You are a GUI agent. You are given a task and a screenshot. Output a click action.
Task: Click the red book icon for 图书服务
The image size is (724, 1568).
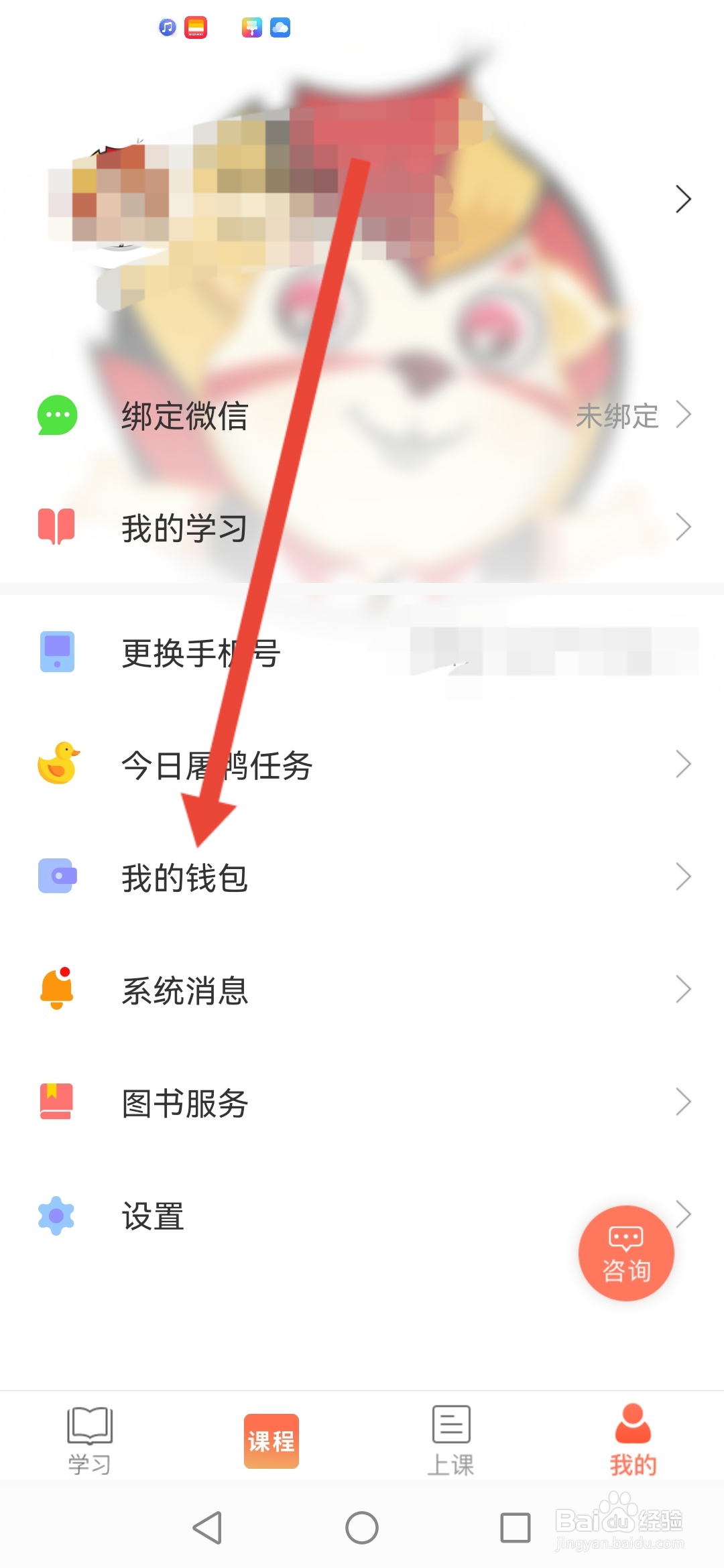click(x=57, y=1102)
